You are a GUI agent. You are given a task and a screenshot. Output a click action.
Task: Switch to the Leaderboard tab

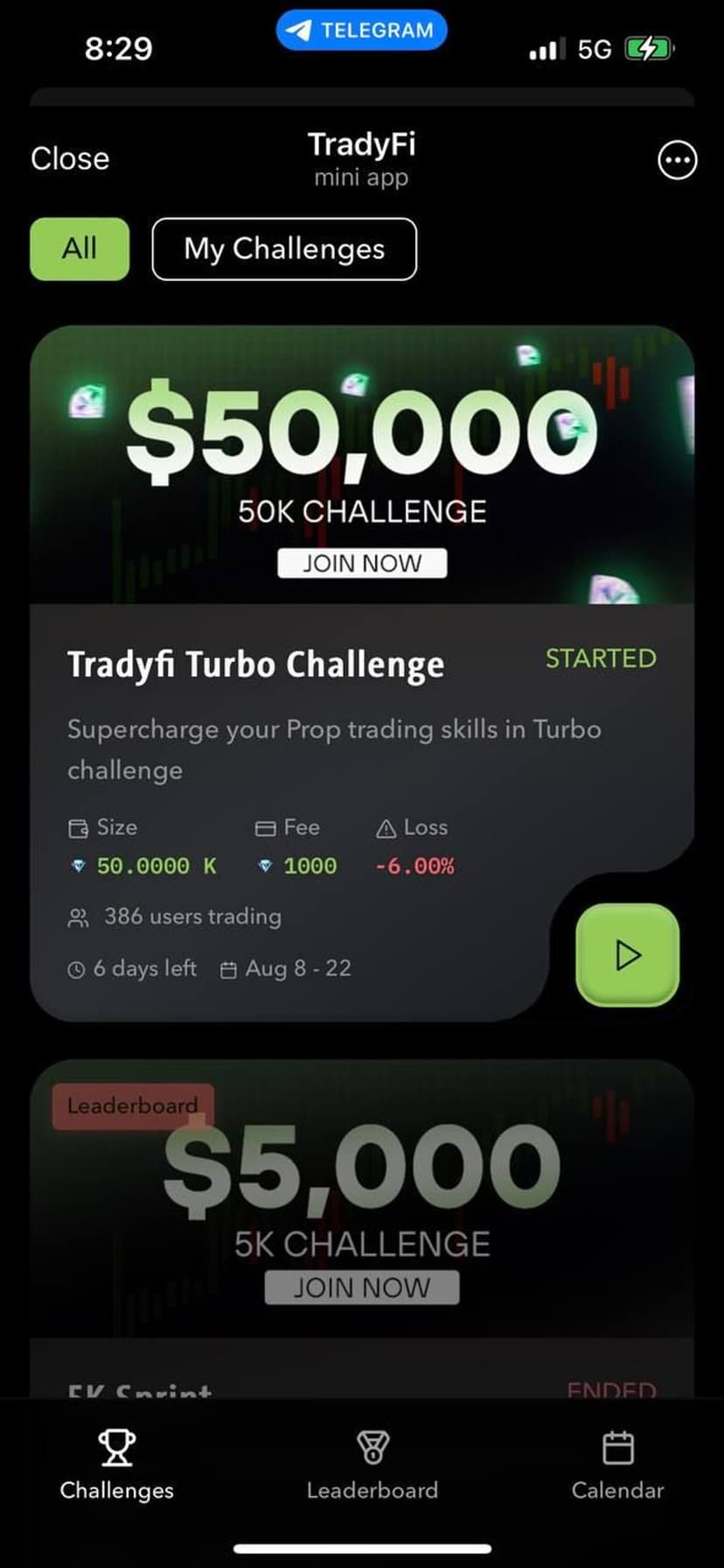point(372,1465)
